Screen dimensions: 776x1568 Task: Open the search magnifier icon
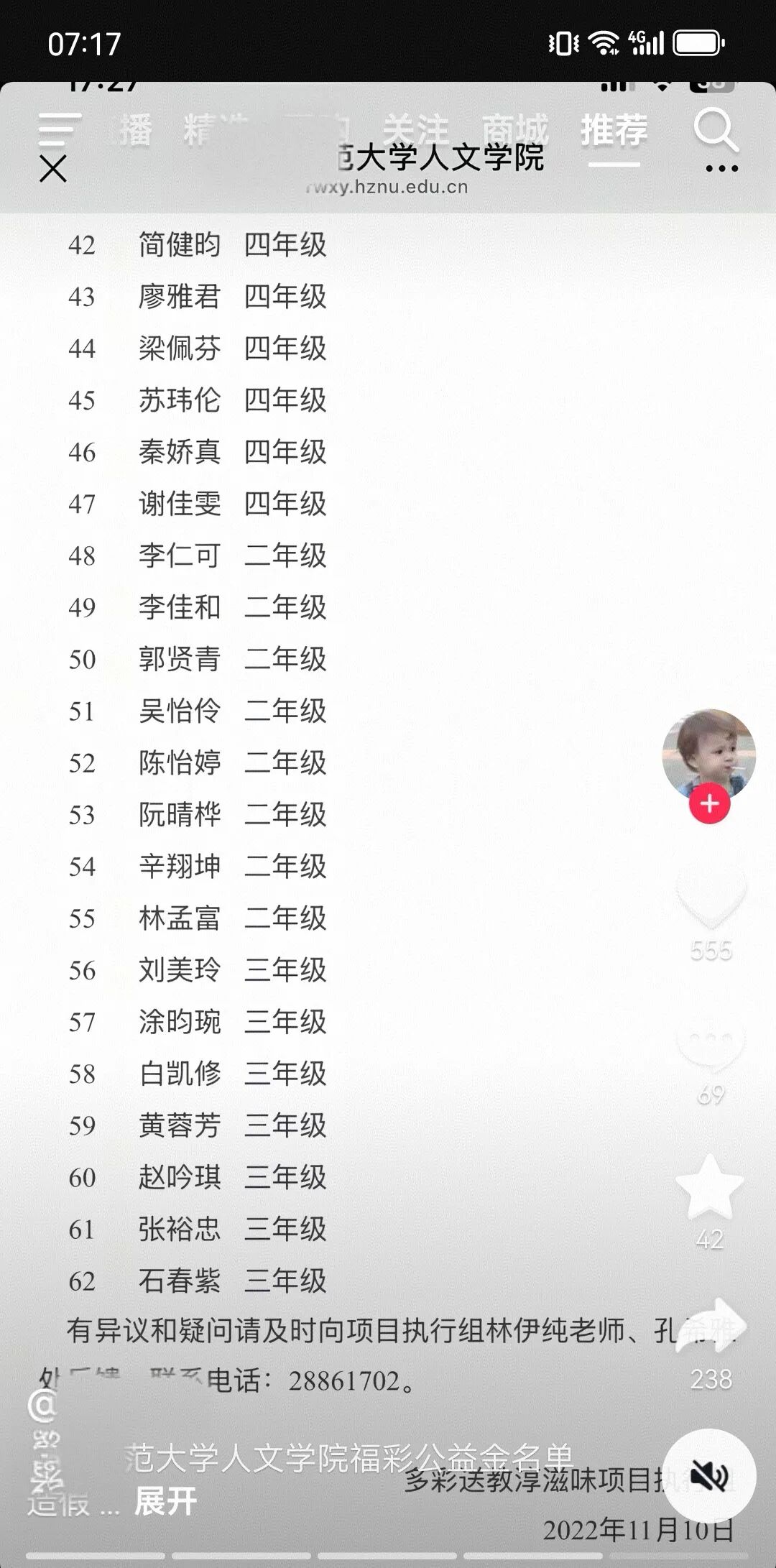715,130
